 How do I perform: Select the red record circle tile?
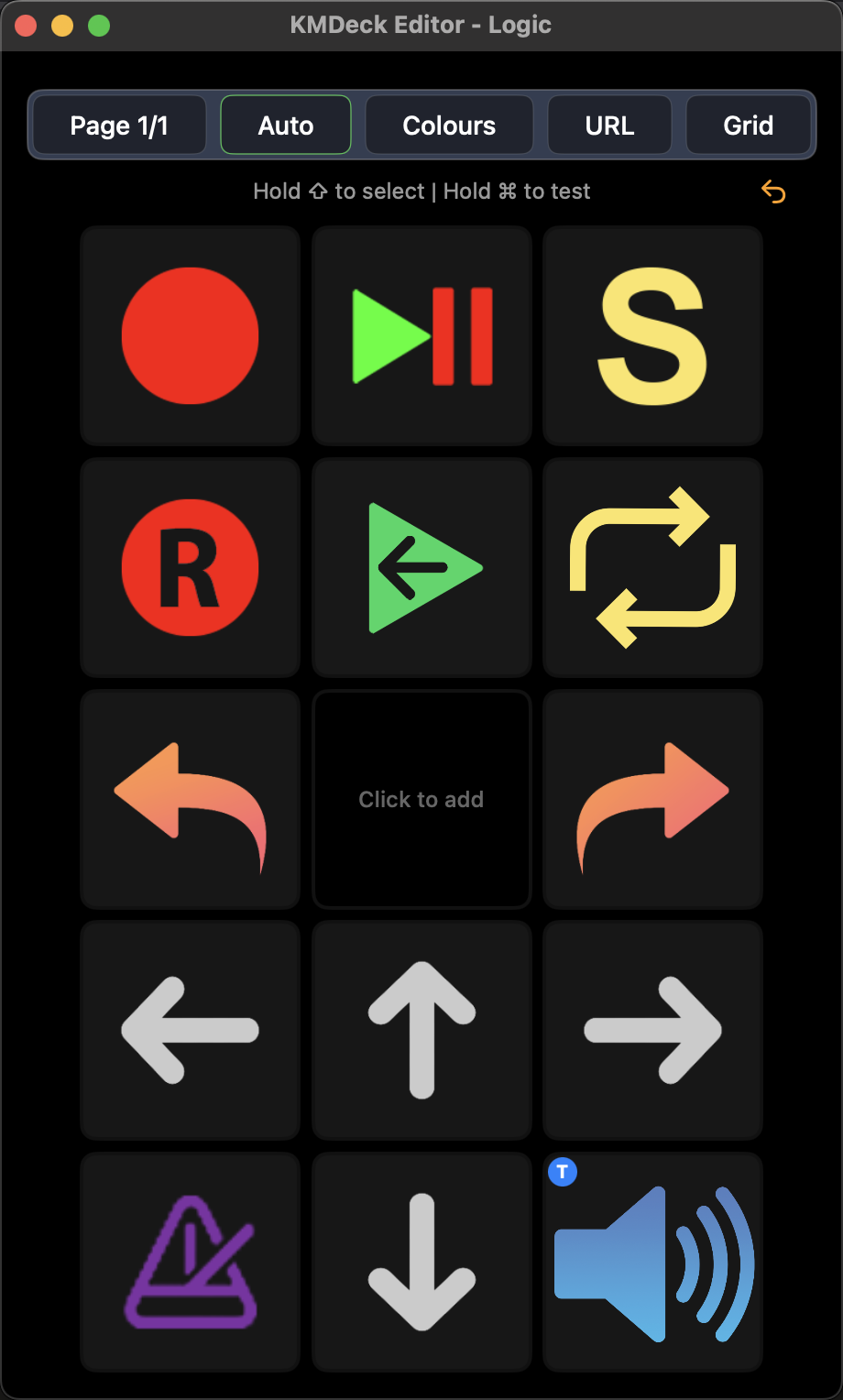191,336
